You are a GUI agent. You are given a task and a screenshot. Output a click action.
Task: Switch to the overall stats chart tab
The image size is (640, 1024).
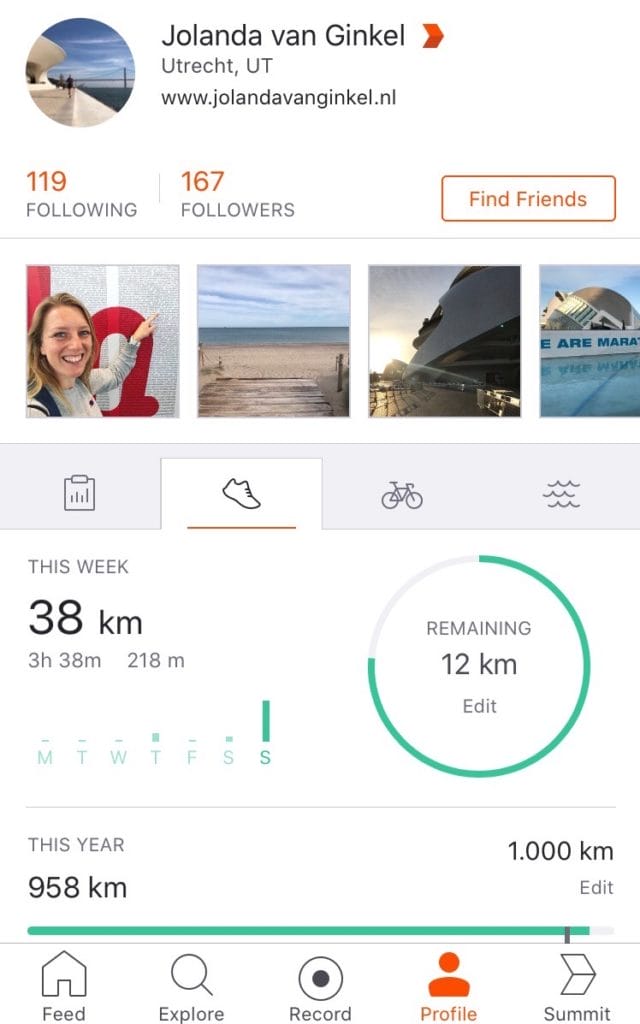[80, 494]
